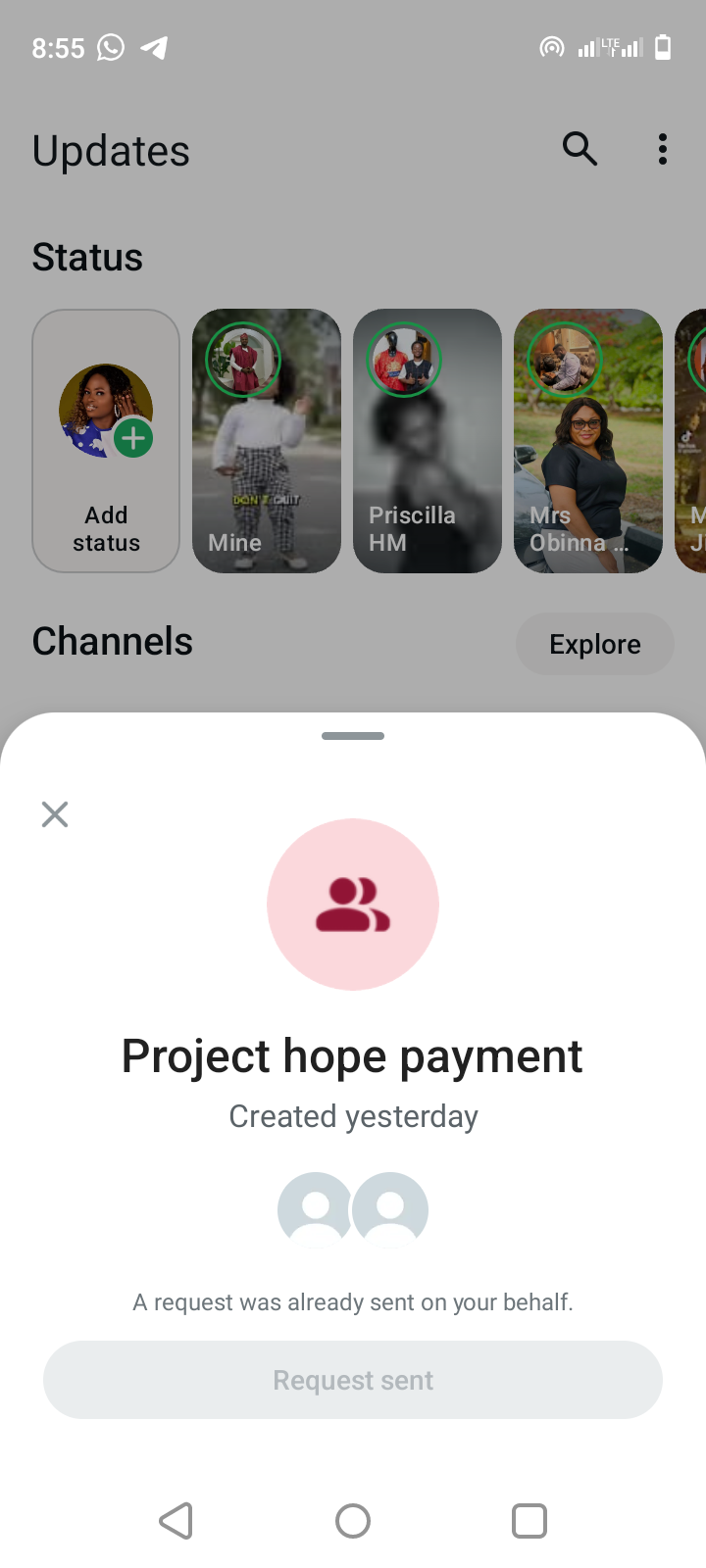The height and width of the screenshot is (1568, 706).
Task: Add a new status
Action: pos(106,441)
